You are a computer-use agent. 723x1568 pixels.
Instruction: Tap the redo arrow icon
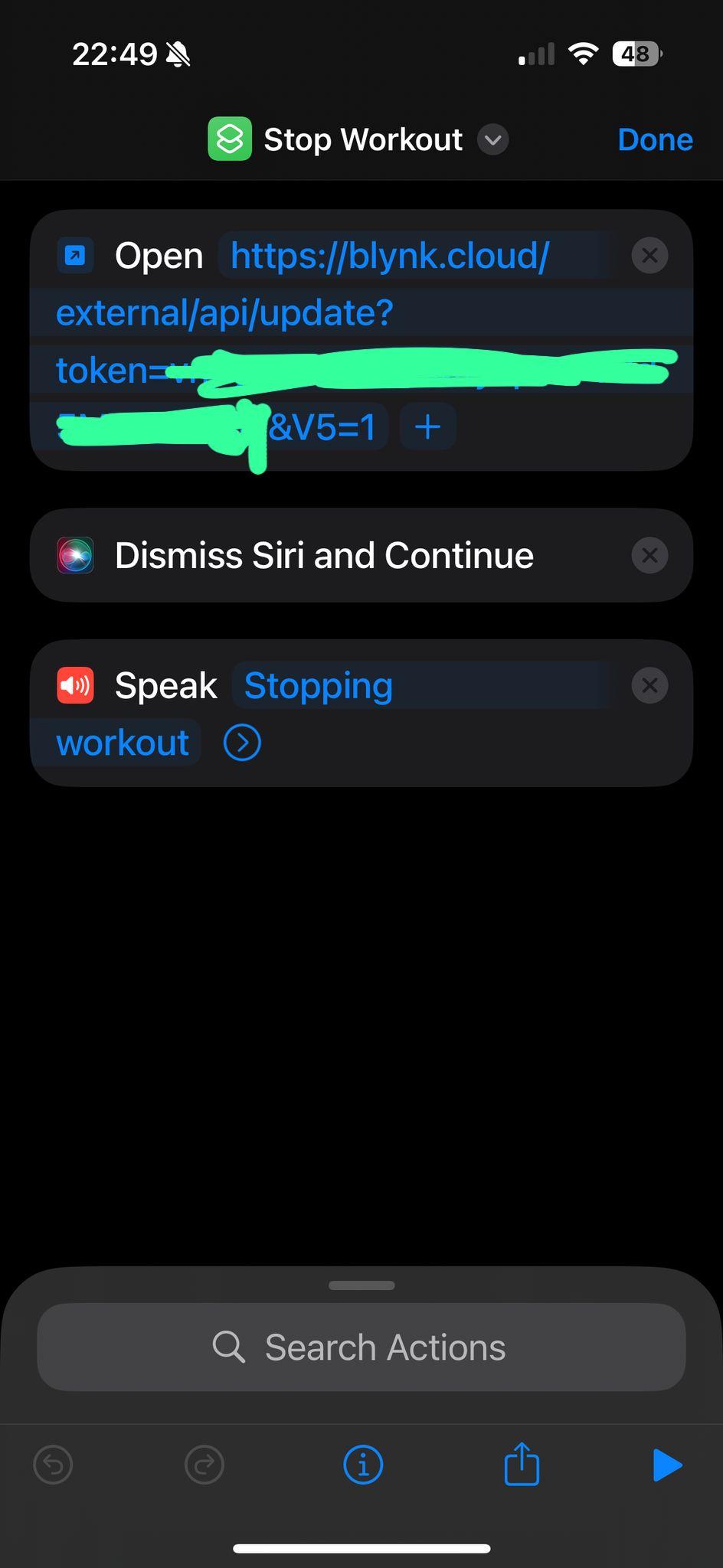click(x=204, y=1465)
